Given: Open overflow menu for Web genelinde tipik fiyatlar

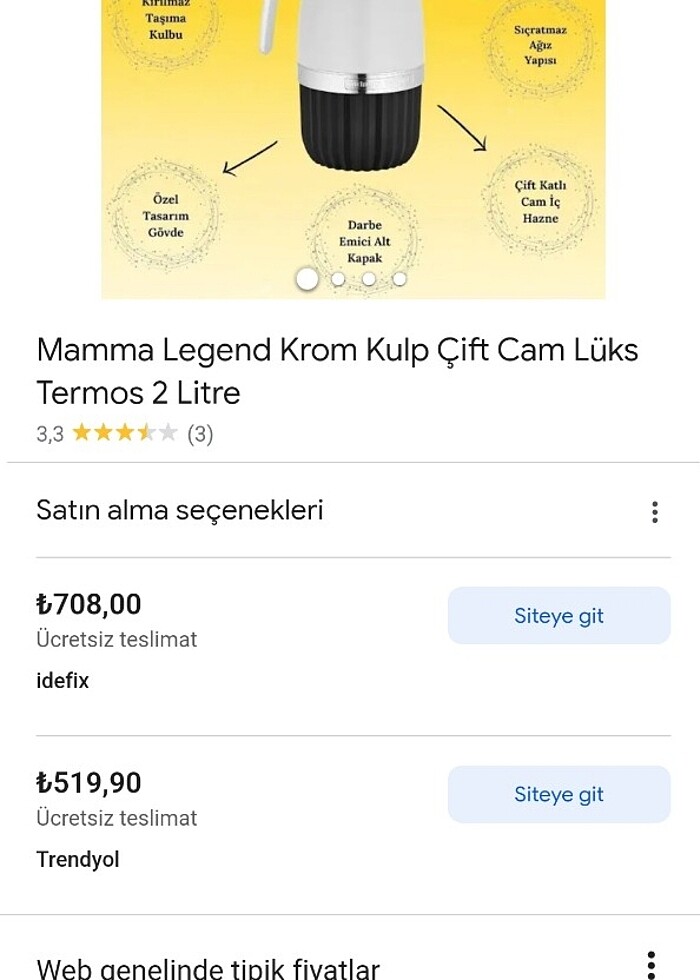Looking at the screenshot, I should 652,965.
